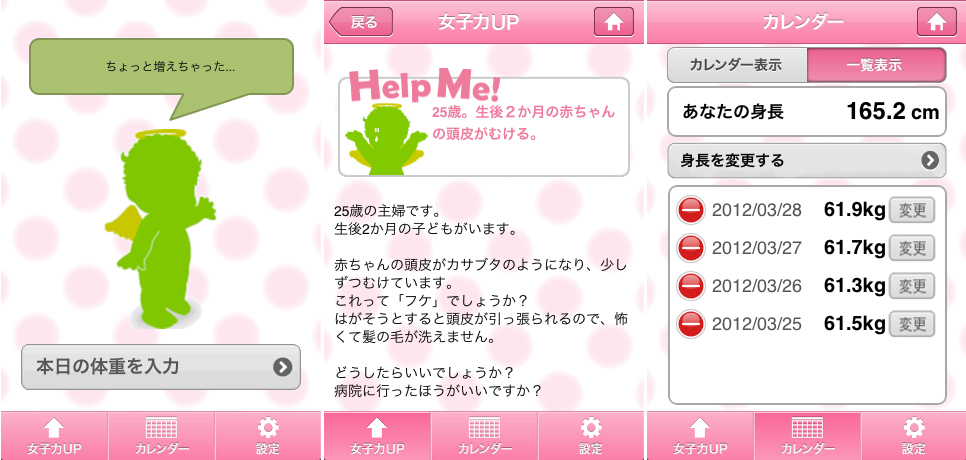Edit the 2012/03/27 weight with 変更
This screenshot has height=460, width=966.
click(911, 248)
